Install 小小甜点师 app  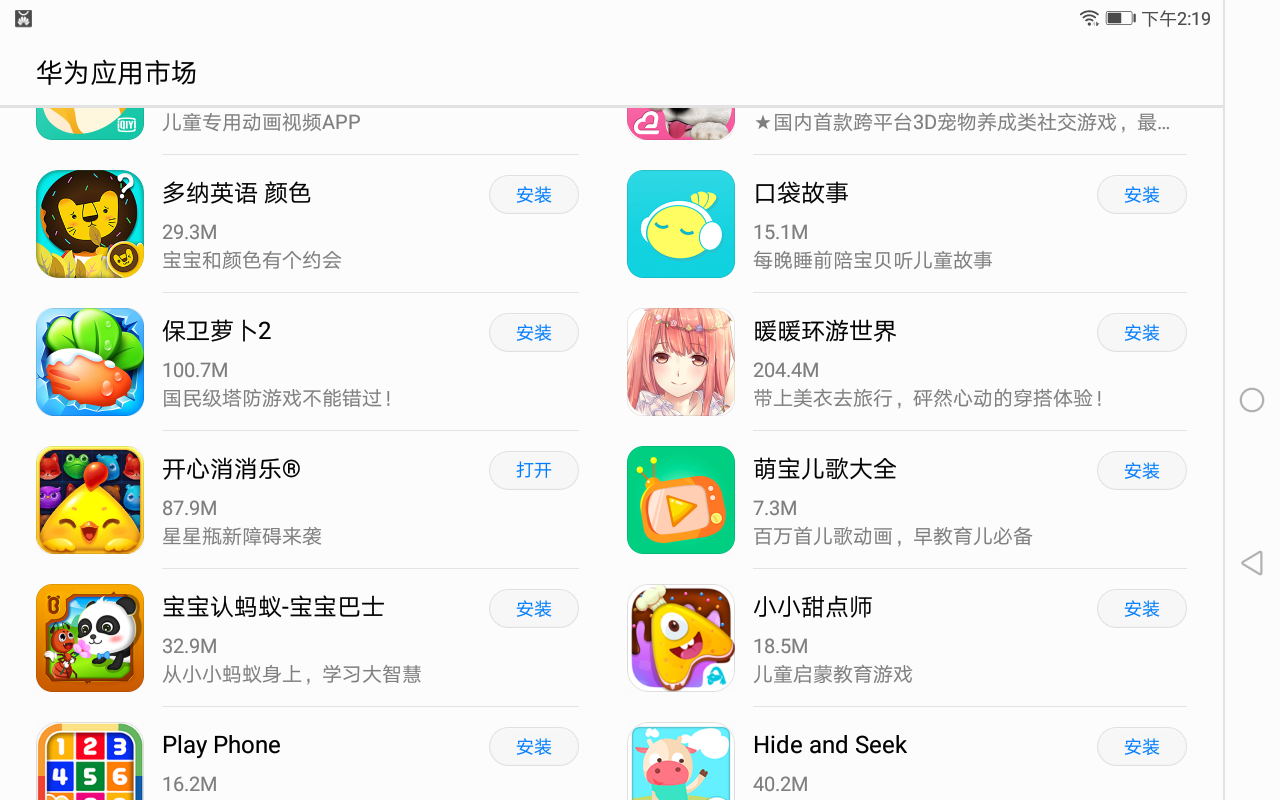(1141, 609)
